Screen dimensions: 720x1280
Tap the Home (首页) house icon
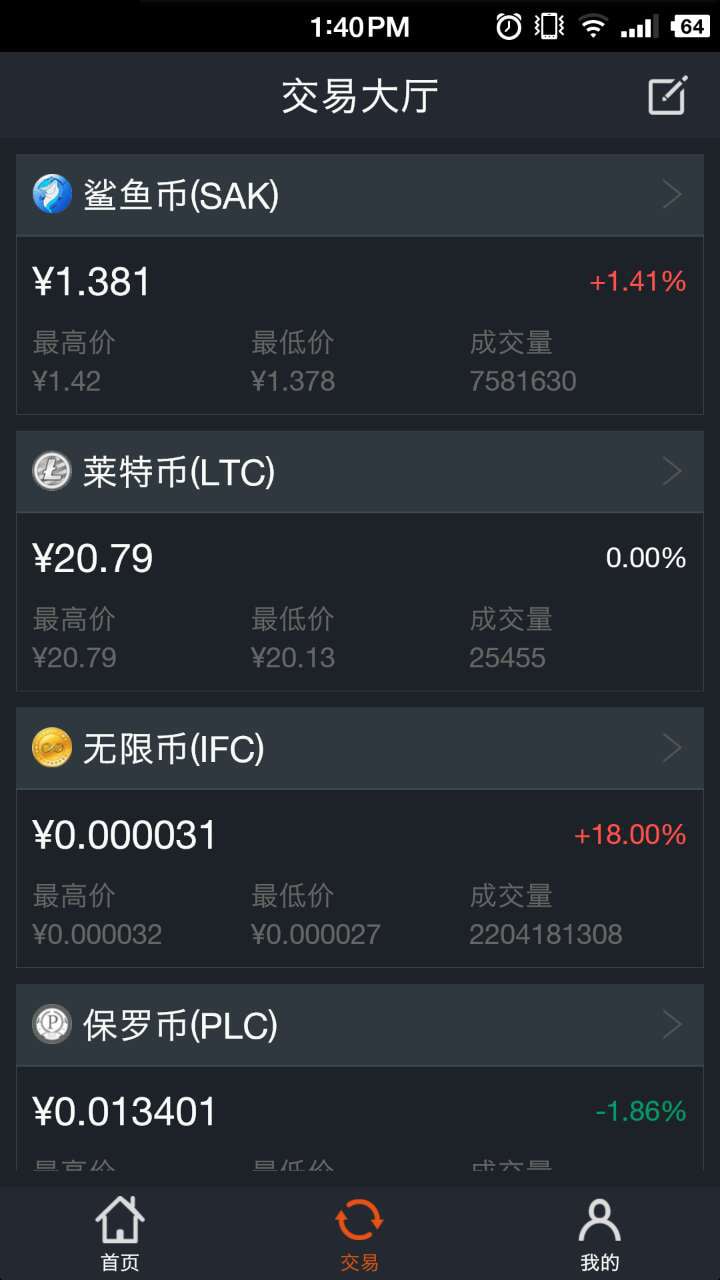click(119, 1220)
